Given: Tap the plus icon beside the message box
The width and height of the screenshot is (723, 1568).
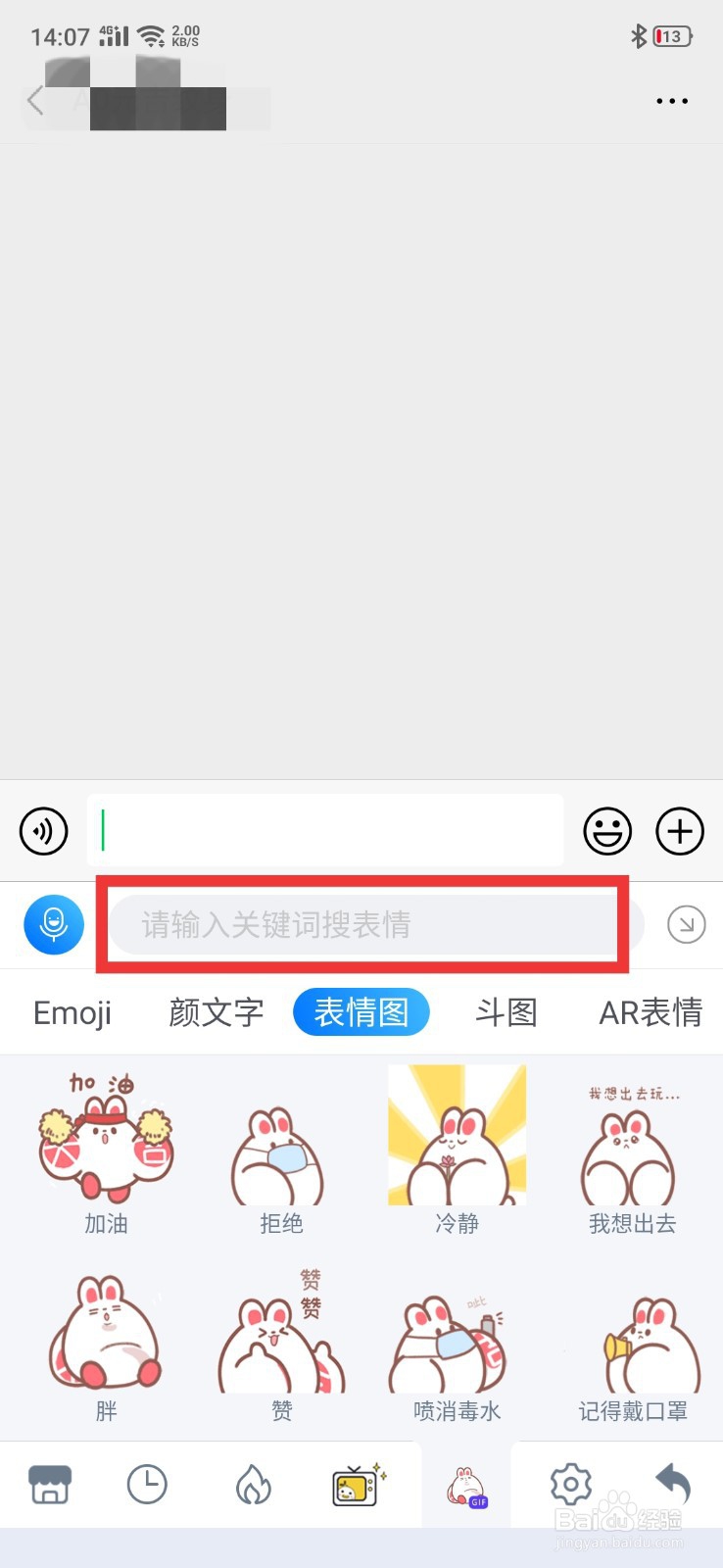Looking at the screenshot, I should (x=680, y=831).
